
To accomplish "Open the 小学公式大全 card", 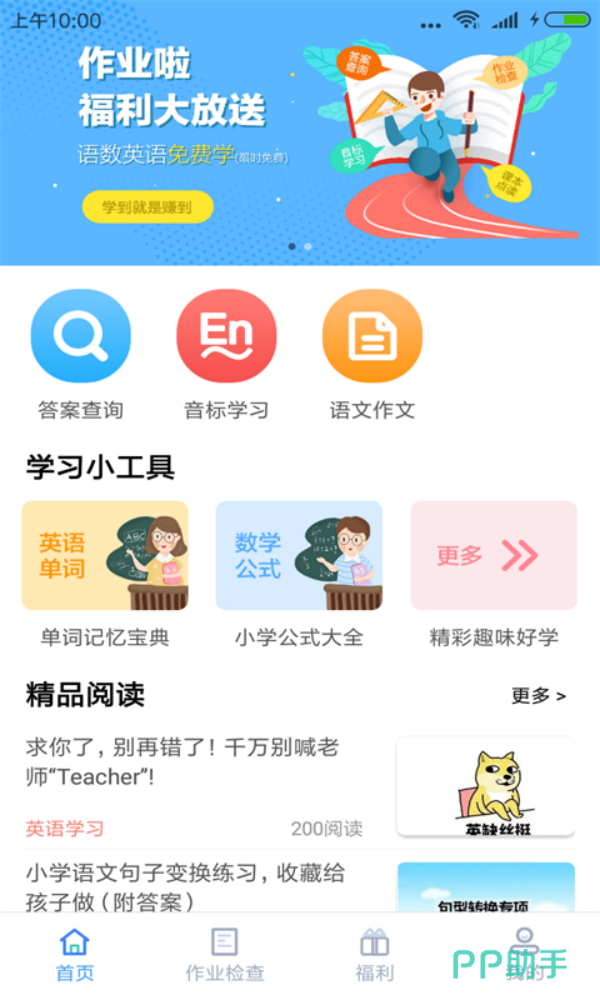I will pyautogui.click(x=299, y=556).
